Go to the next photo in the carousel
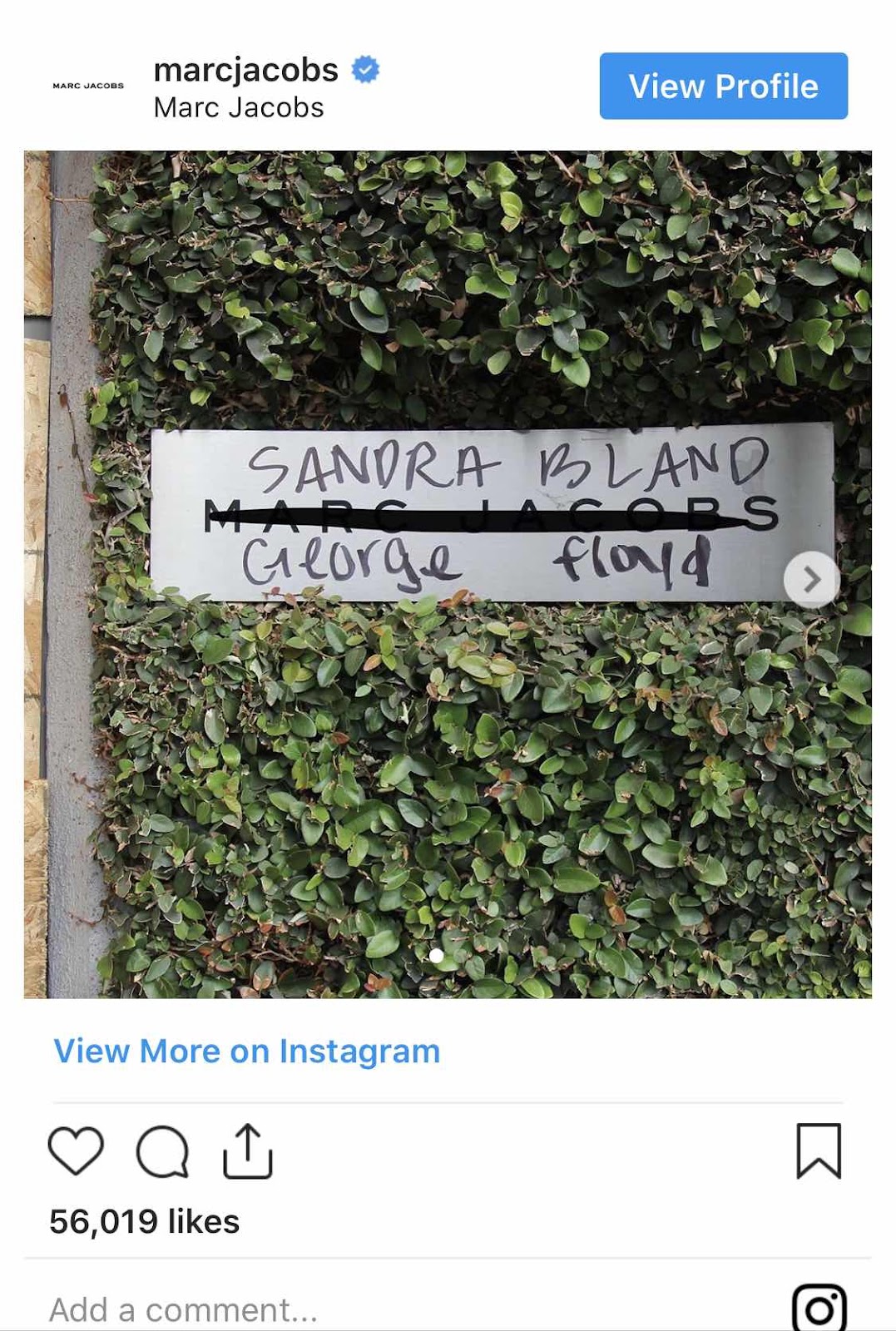The width and height of the screenshot is (896, 1331). (x=811, y=579)
